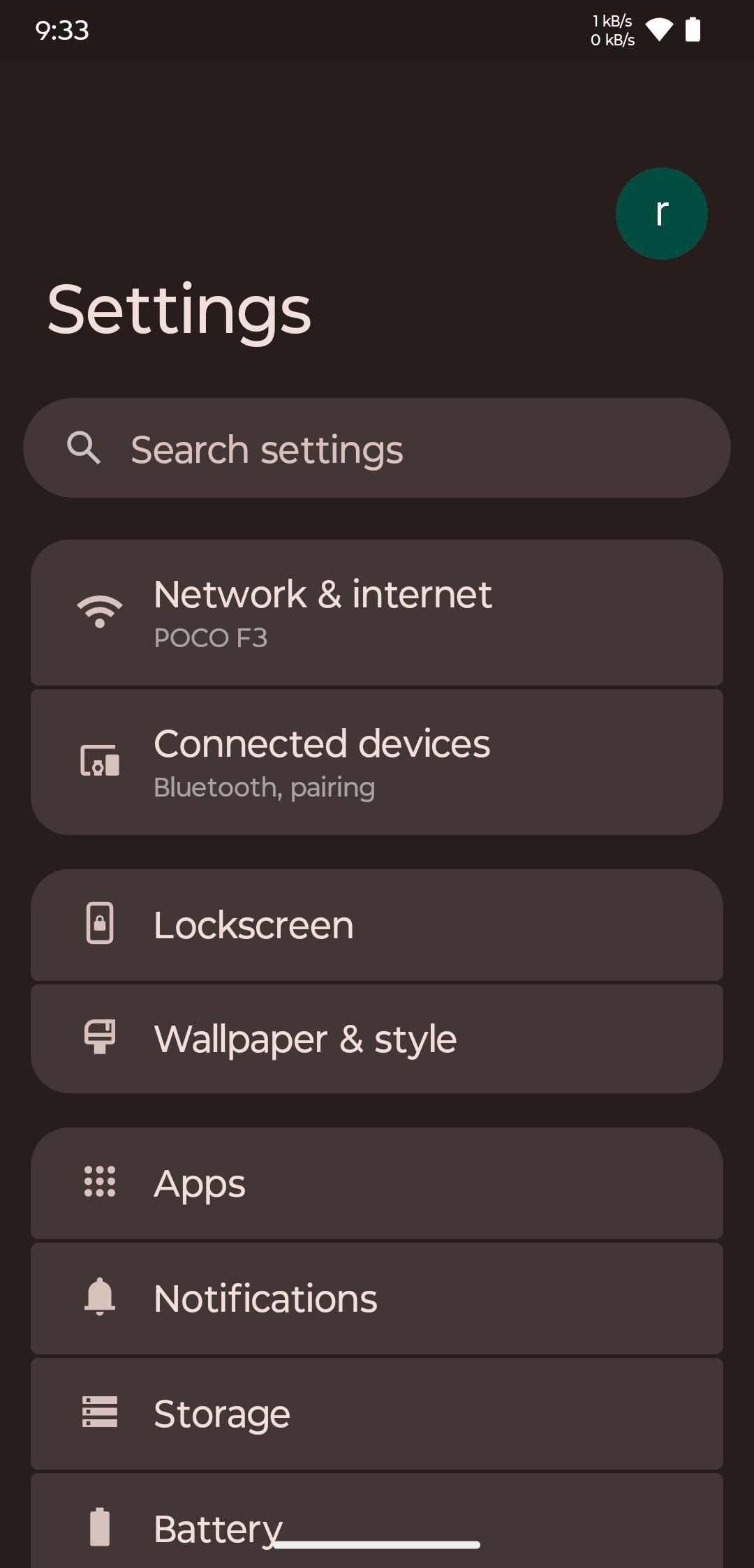The width and height of the screenshot is (754, 1568).
Task: Open the profile avatar with letter r
Action: tap(661, 214)
